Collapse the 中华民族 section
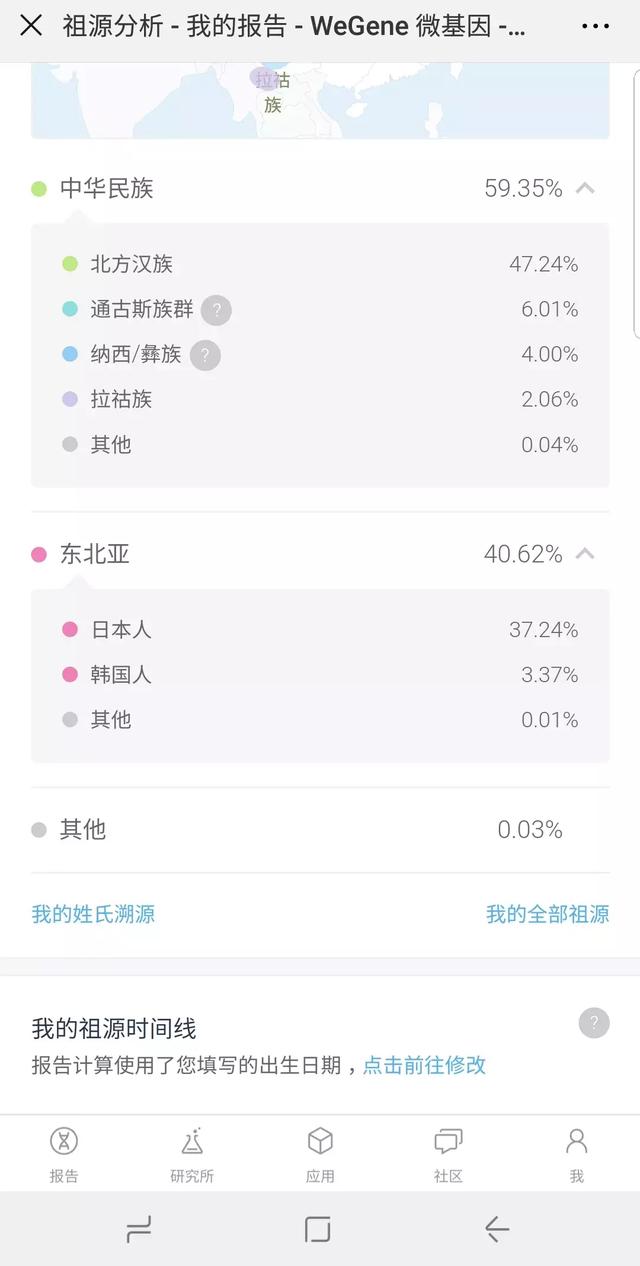This screenshot has width=640, height=1266. coord(586,188)
